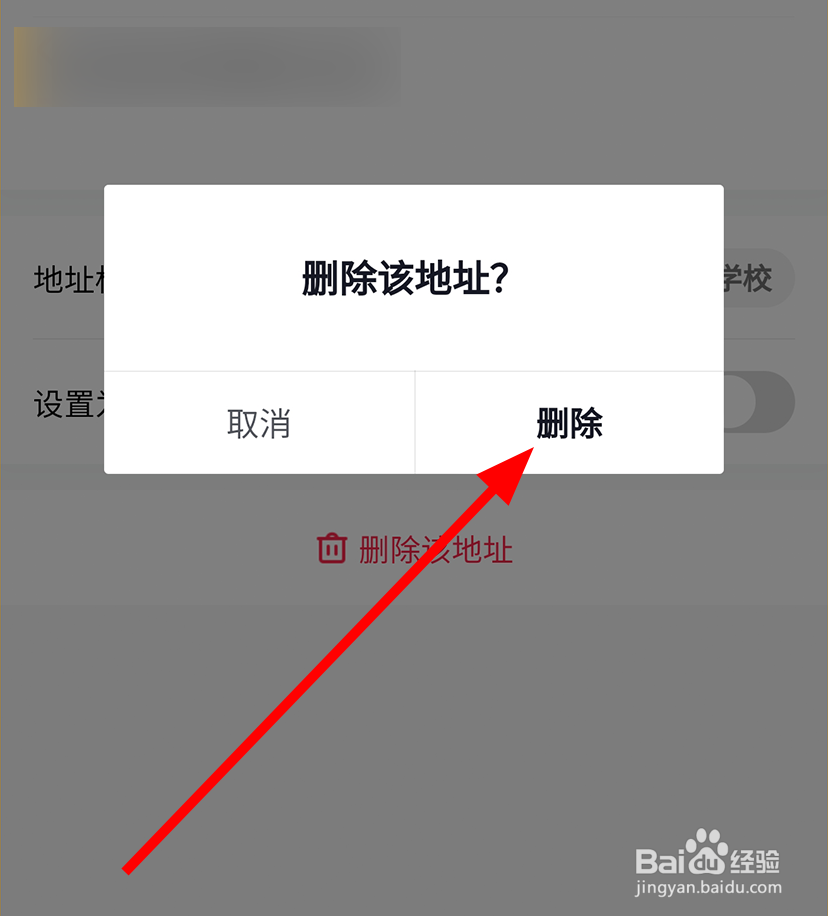This screenshot has height=916, width=828.
Task: Tap the trash icon beside 删除该地址 text
Action: click(330, 549)
